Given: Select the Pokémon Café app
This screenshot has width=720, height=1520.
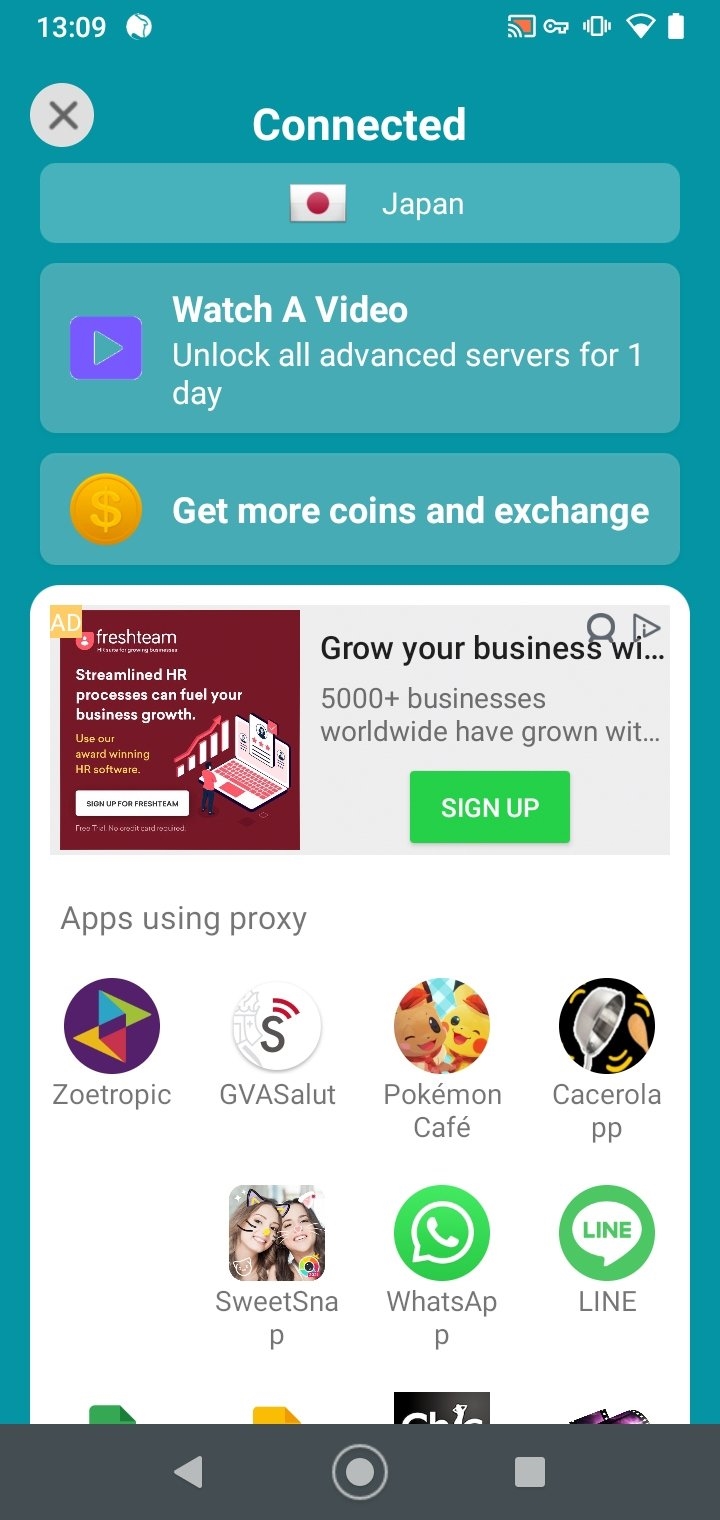Looking at the screenshot, I should coord(442,1060).
